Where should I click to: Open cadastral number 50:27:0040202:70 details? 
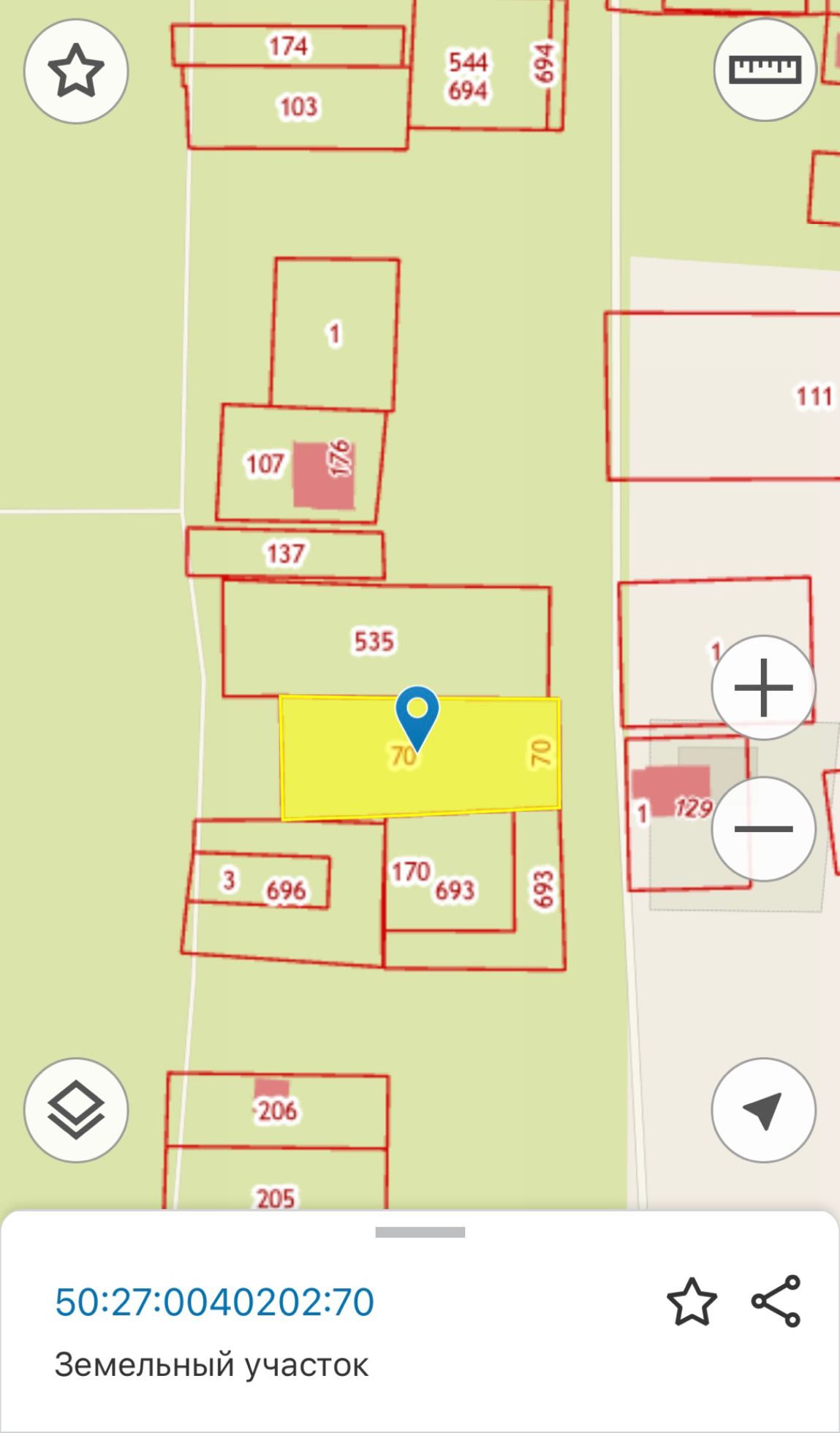tap(214, 1302)
